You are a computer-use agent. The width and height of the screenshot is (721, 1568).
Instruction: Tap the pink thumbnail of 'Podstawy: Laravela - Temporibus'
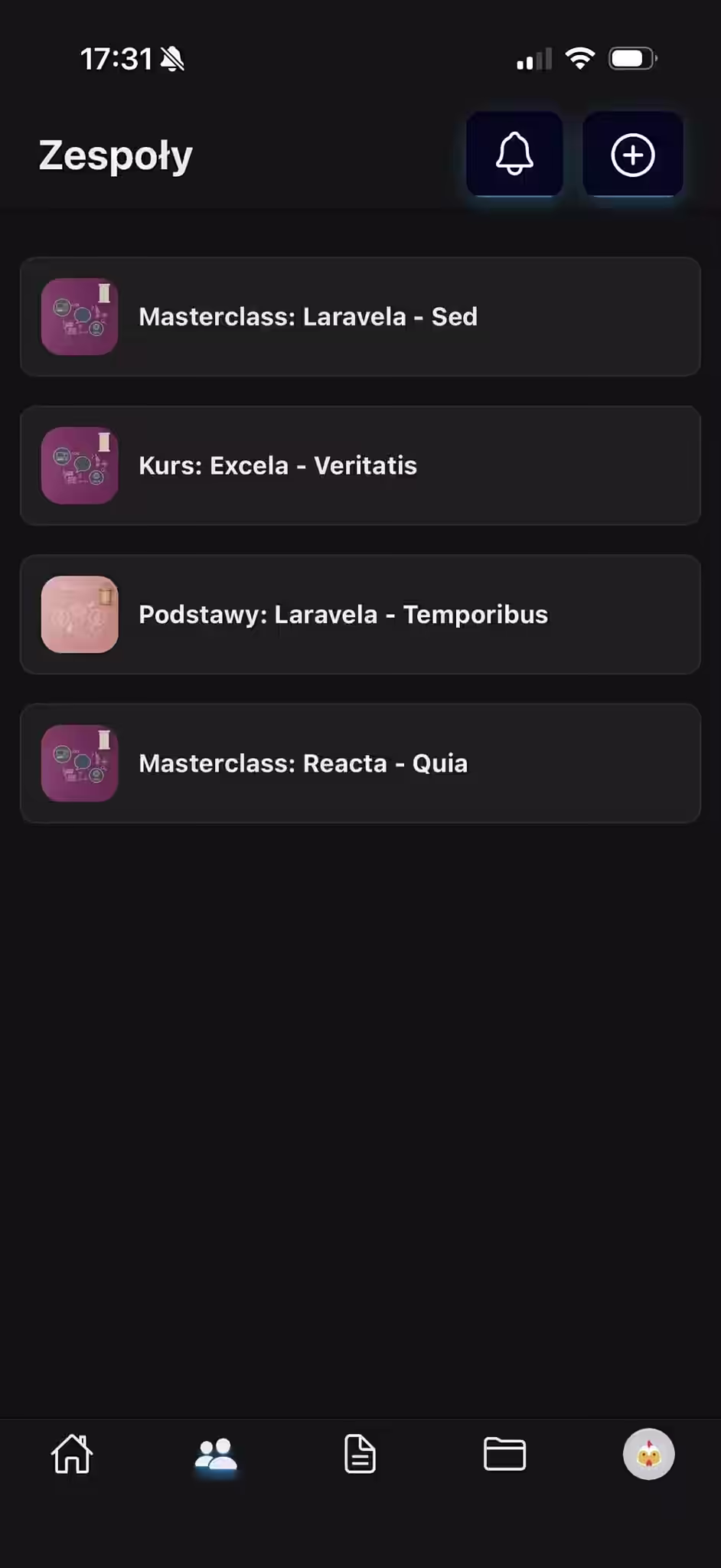tap(80, 614)
